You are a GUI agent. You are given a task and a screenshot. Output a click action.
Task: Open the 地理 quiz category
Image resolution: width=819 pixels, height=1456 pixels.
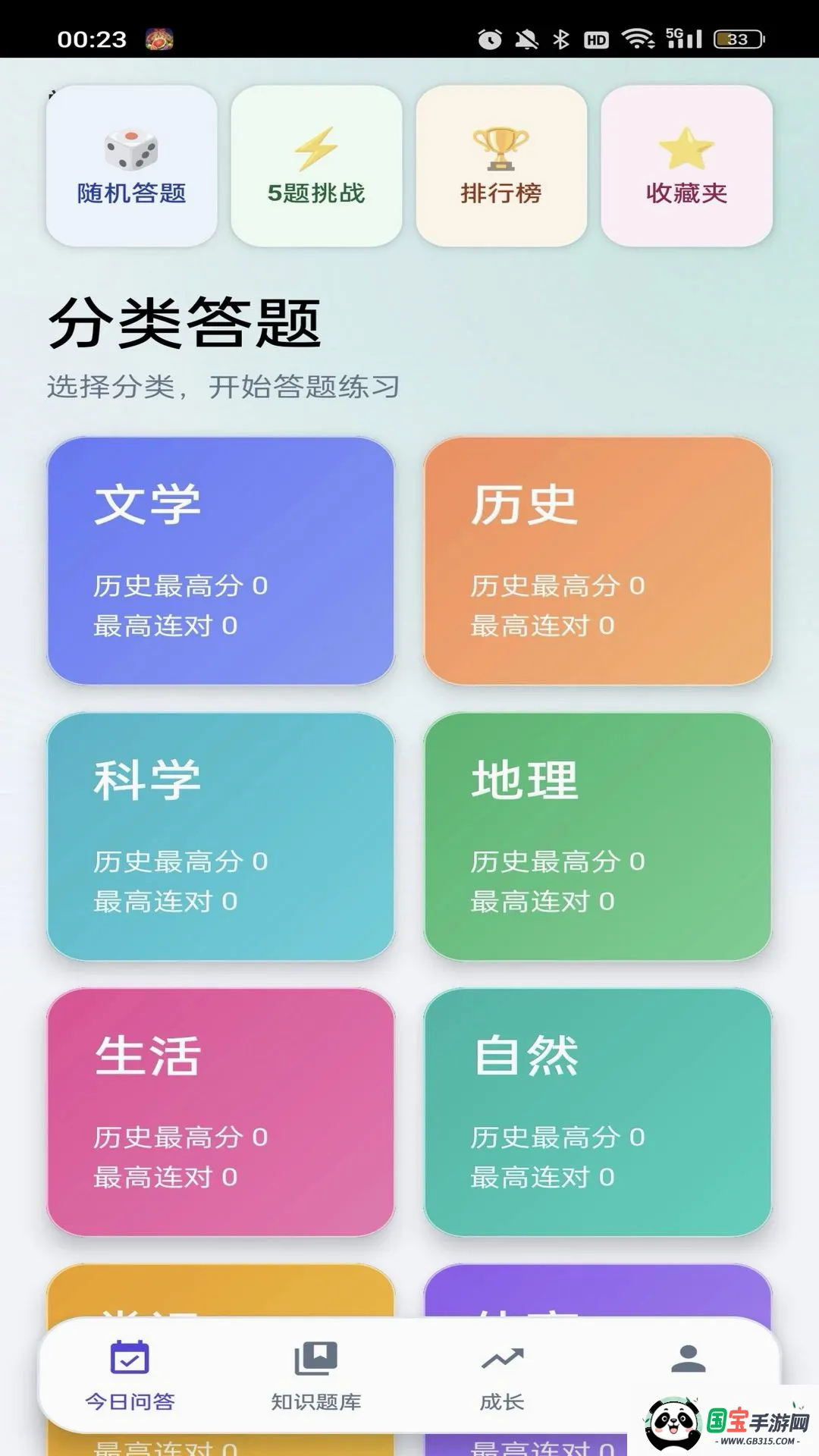598,836
